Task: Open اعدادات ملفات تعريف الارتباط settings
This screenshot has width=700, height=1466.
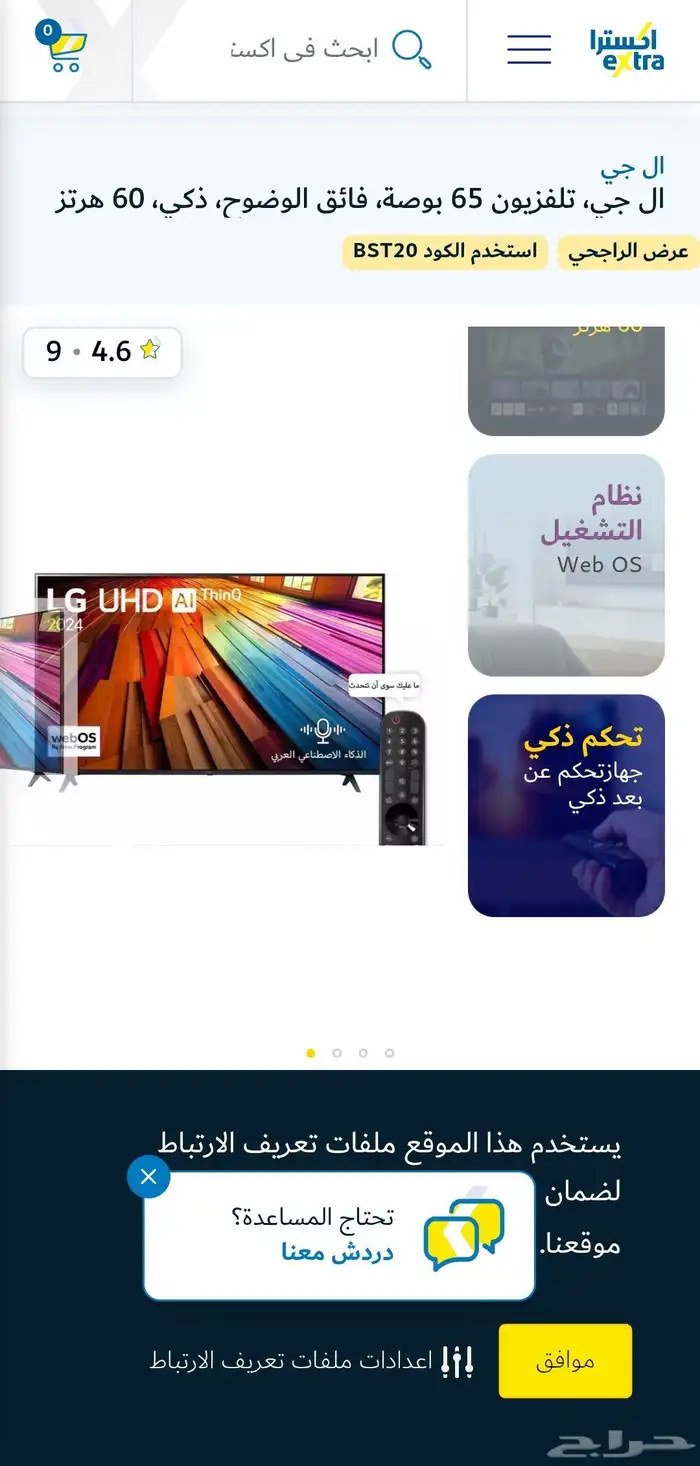Action: 310,1360
